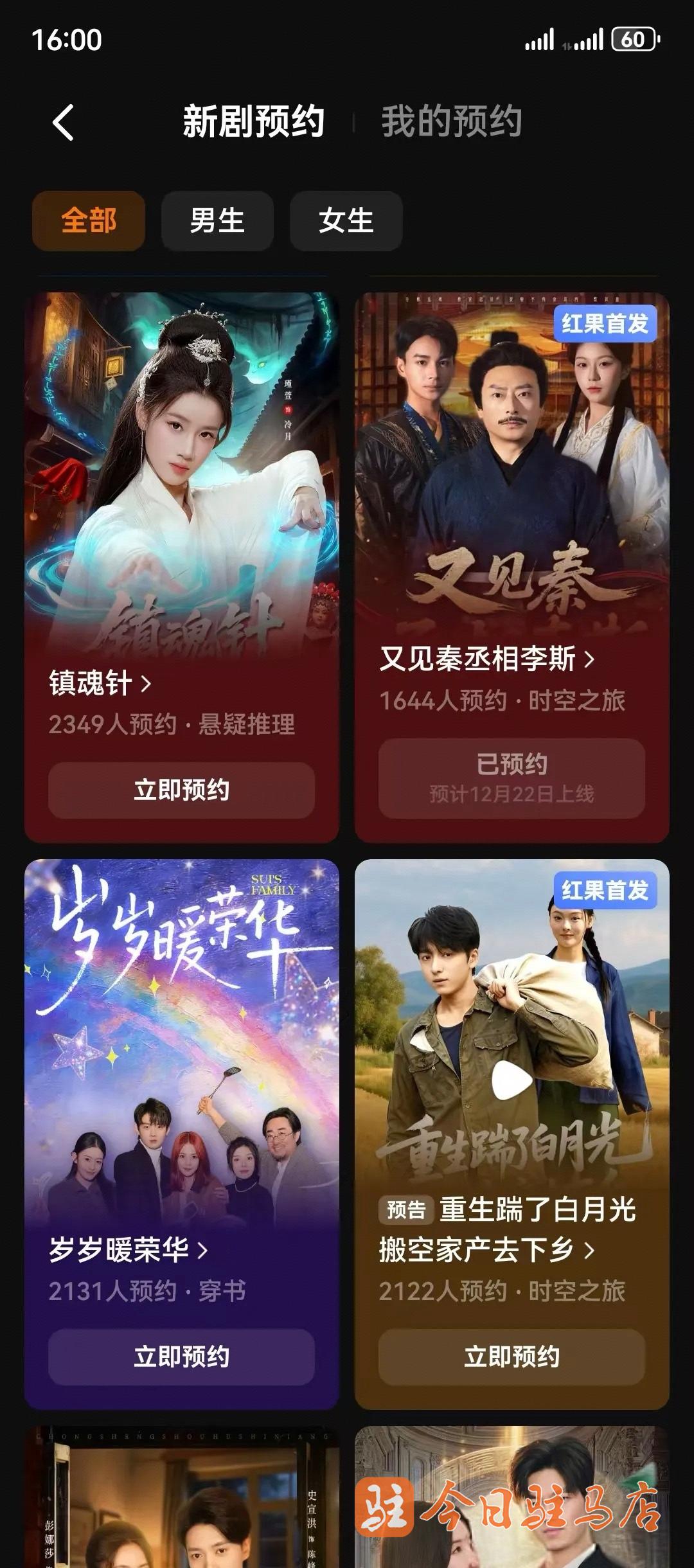
Task: Select the 全部 filter chip
Action: (x=89, y=221)
